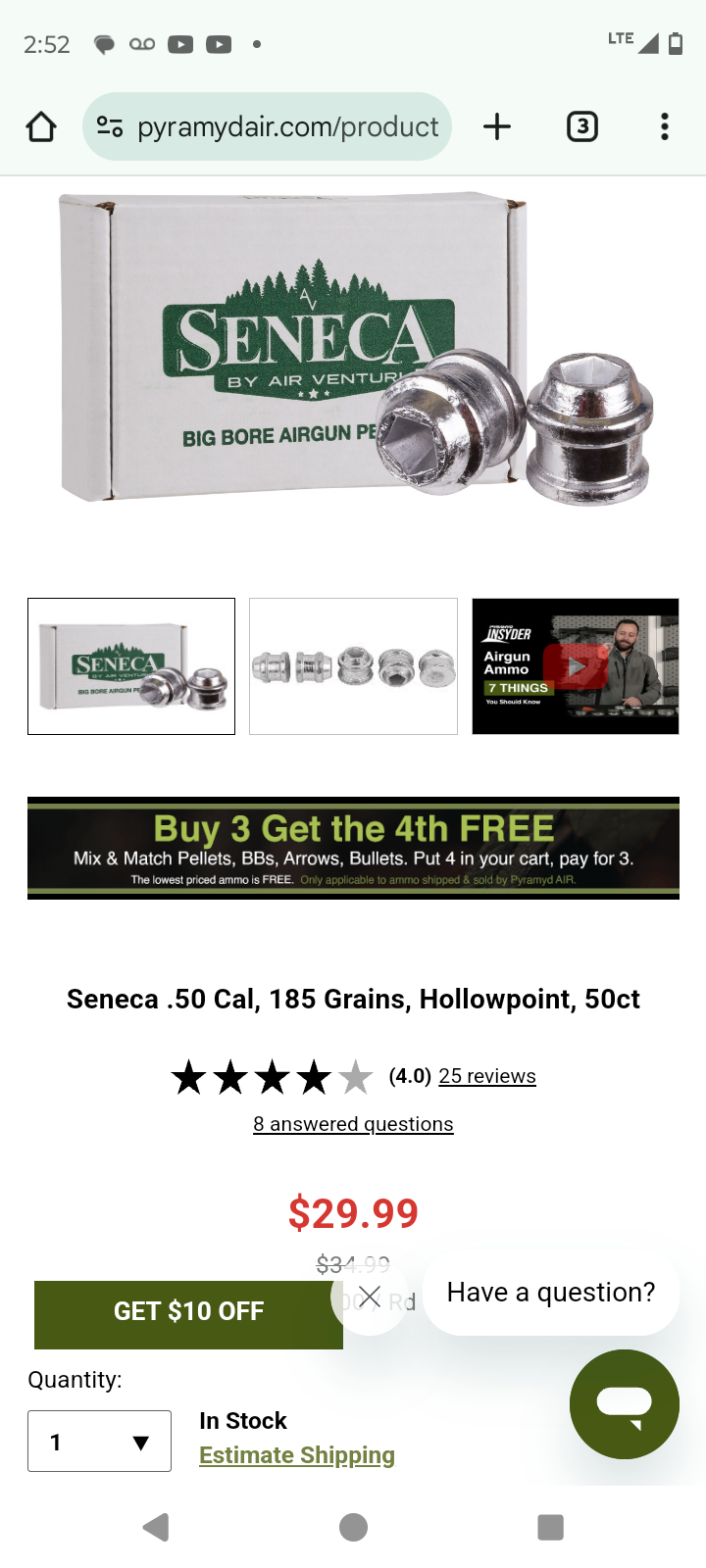
Task: Open a new browser tab
Action: coord(497,126)
